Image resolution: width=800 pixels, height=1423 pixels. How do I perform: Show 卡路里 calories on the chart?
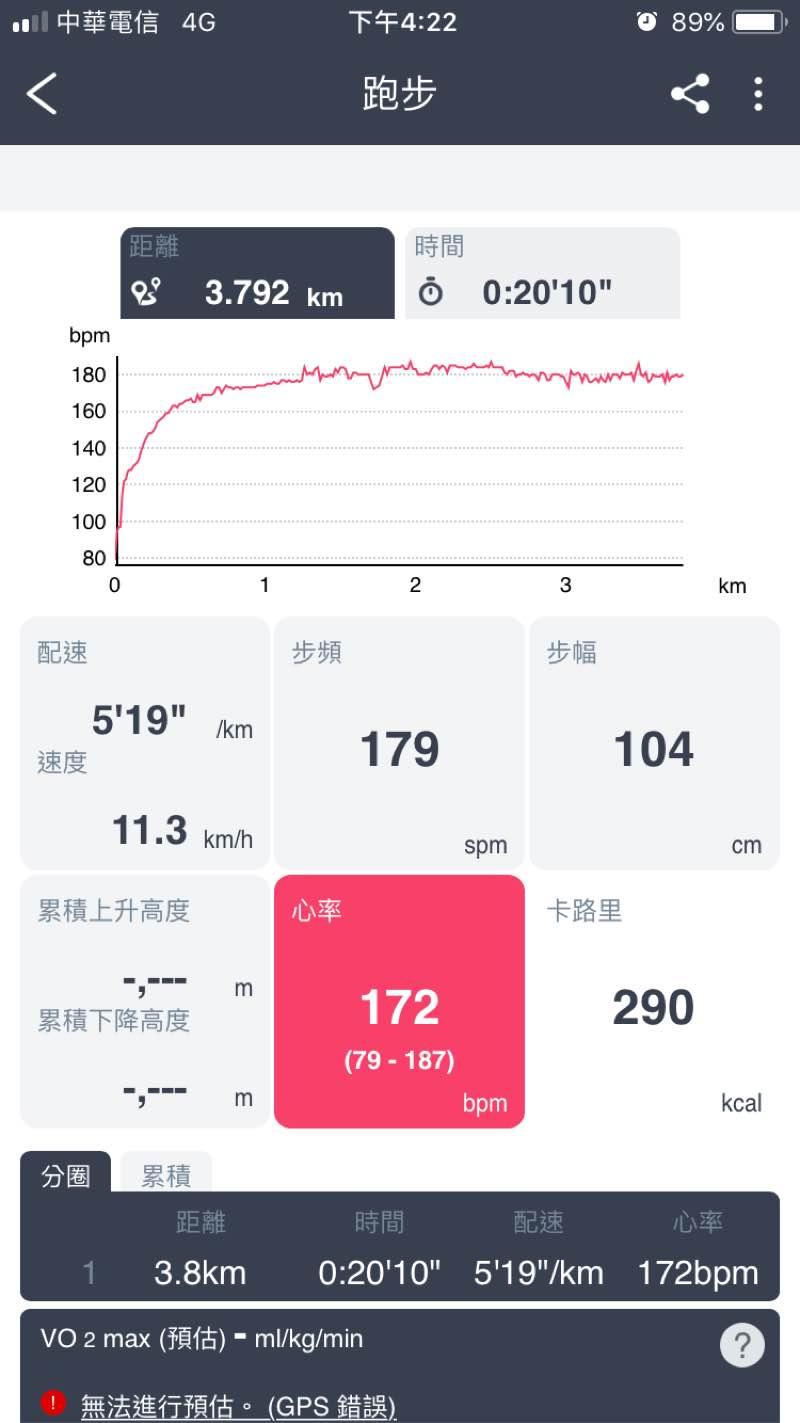pyautogui.click(x=654, y=1001)
